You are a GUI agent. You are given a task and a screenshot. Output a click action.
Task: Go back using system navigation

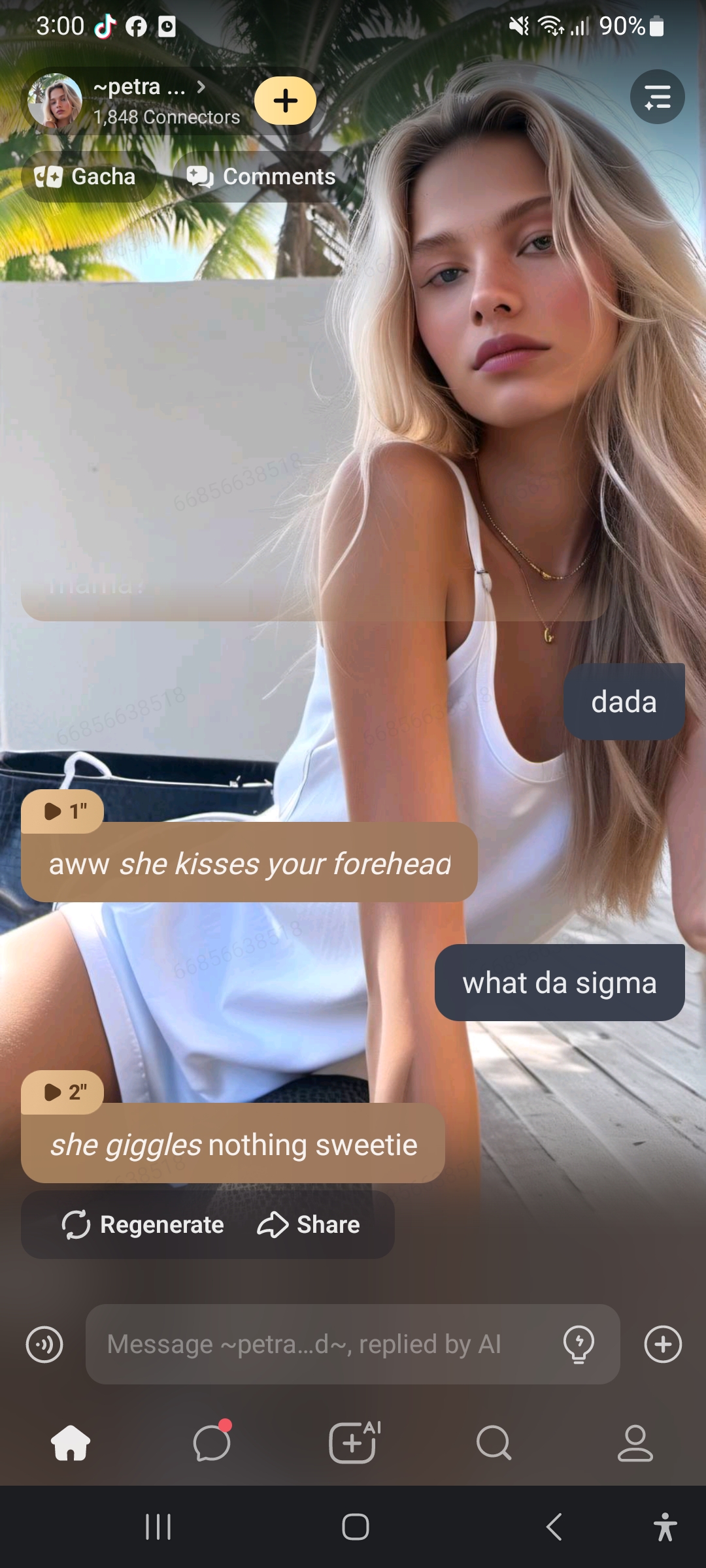click(554, 1527)
